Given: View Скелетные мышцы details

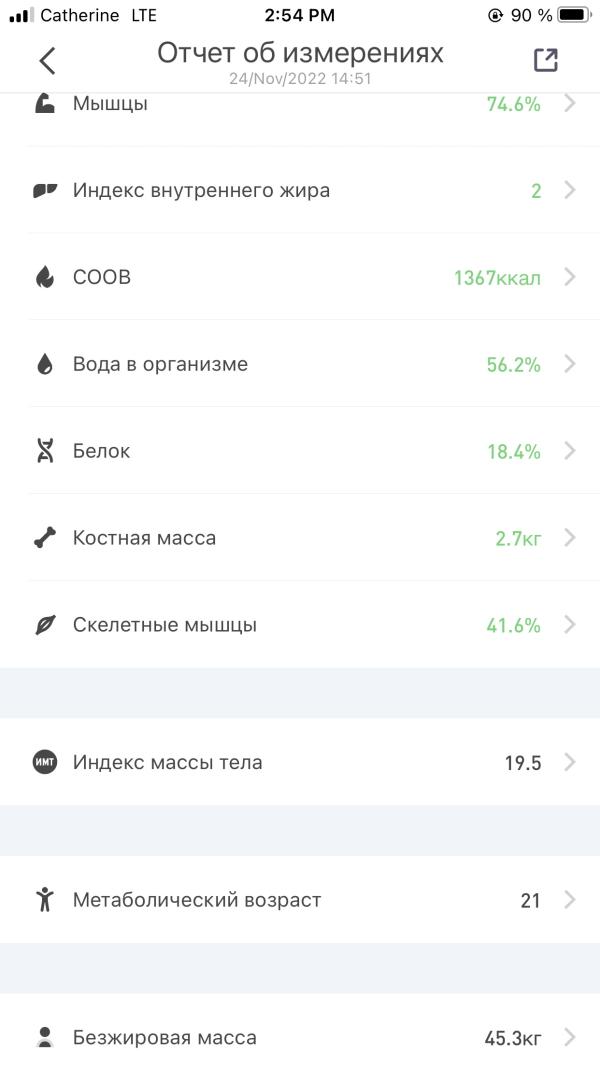Looking at the screenshot, I should [300, 625].
